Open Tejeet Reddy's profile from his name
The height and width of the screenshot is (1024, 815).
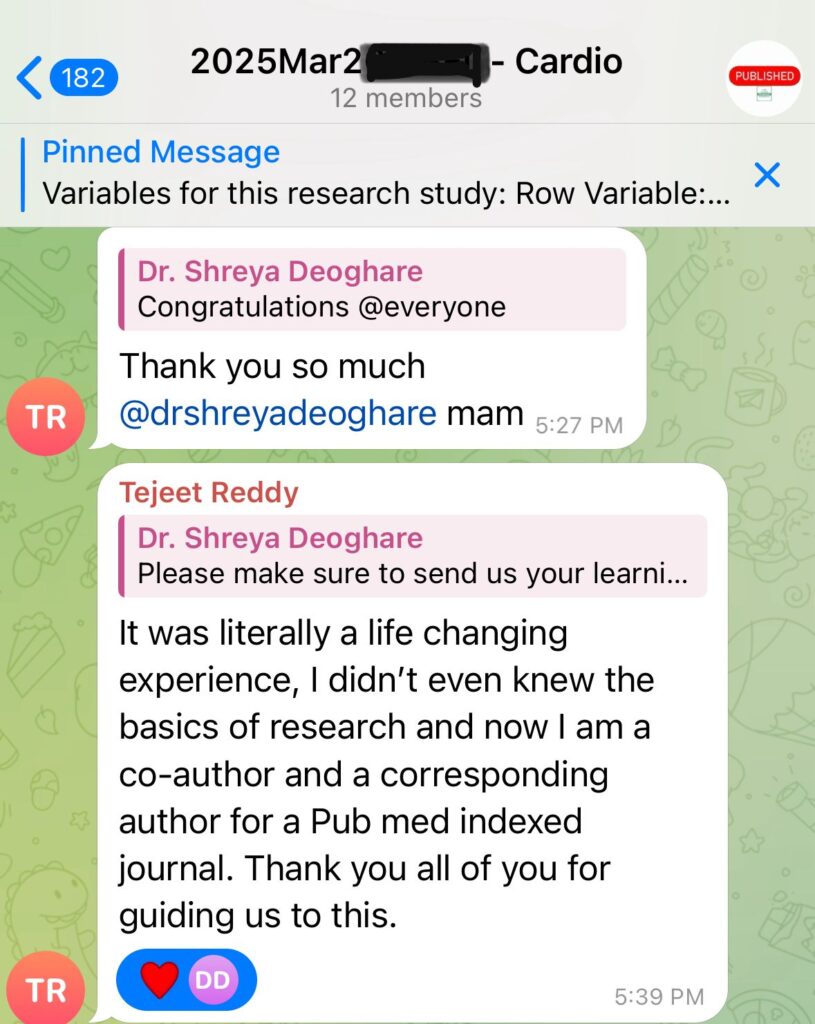208,493
